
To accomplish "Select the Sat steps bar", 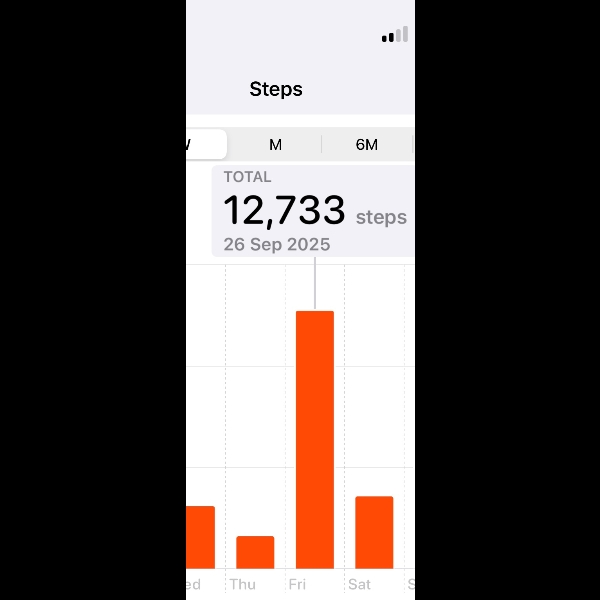I will click(374, 532).
